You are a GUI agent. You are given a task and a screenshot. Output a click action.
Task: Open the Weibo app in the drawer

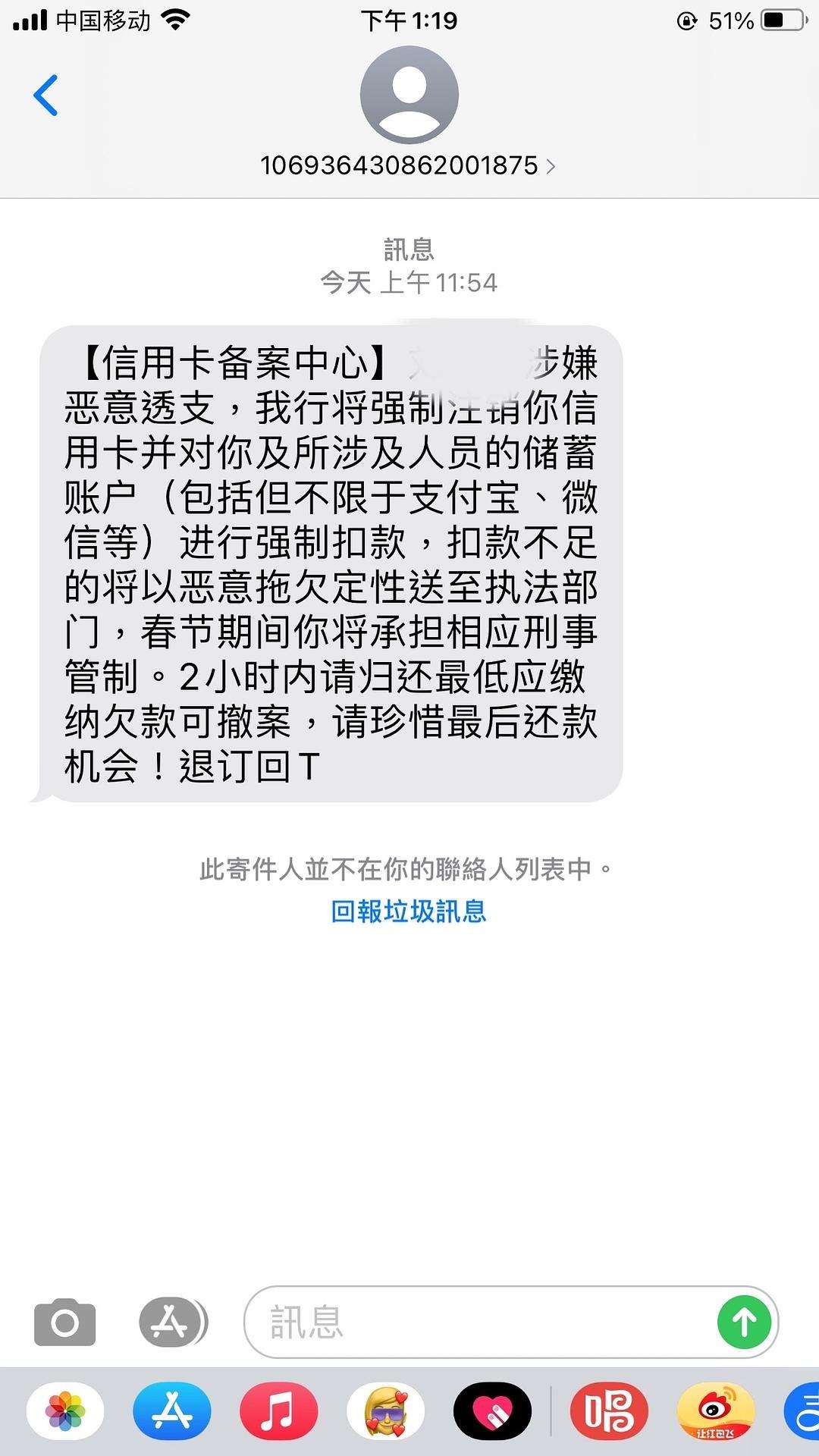click(716, 1411)
